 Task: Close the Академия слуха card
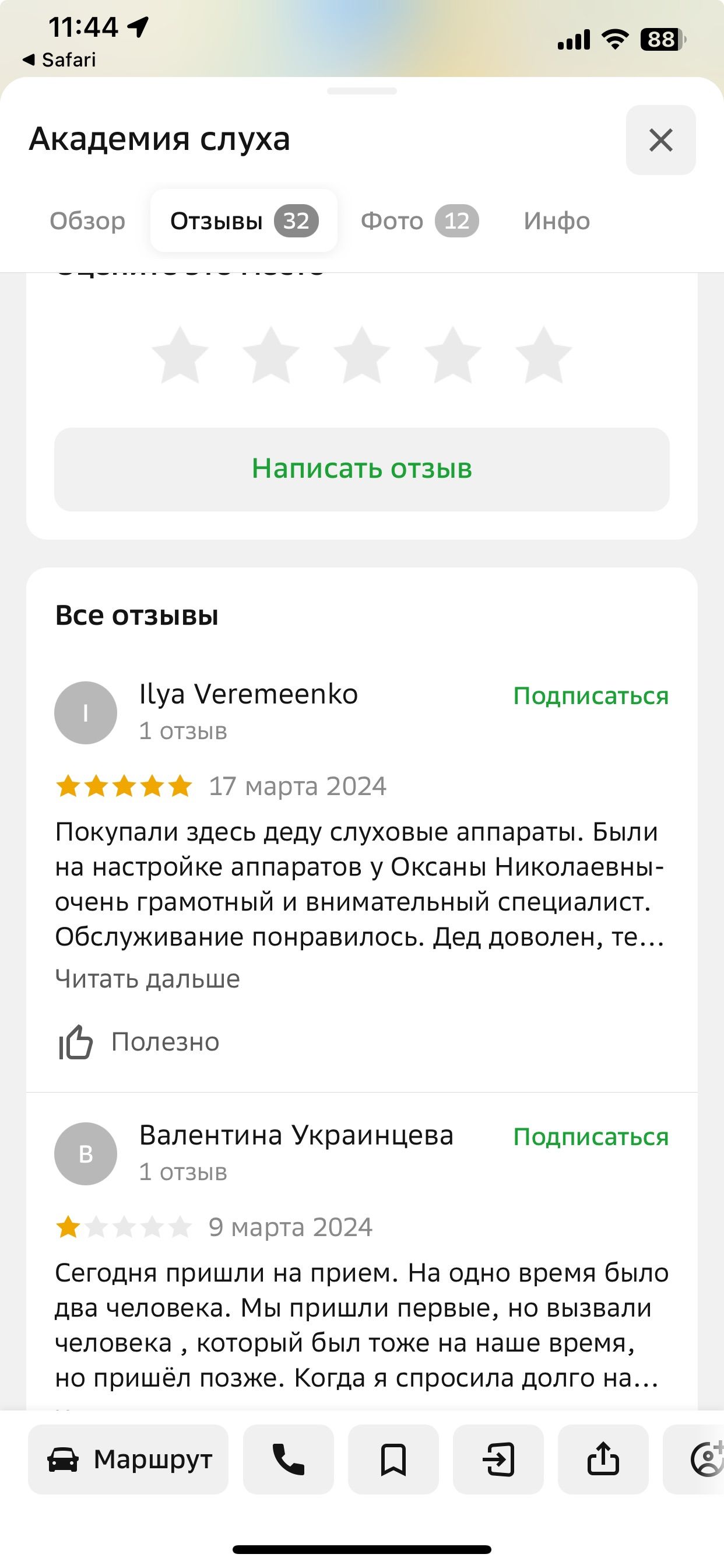660,140
